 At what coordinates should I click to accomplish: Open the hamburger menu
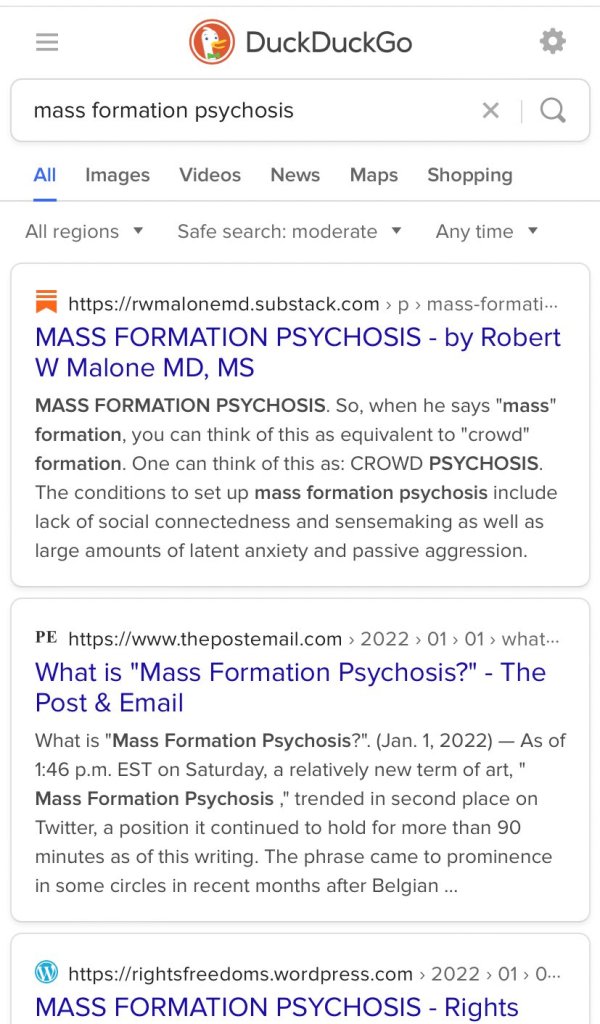[x=46, y=42]
